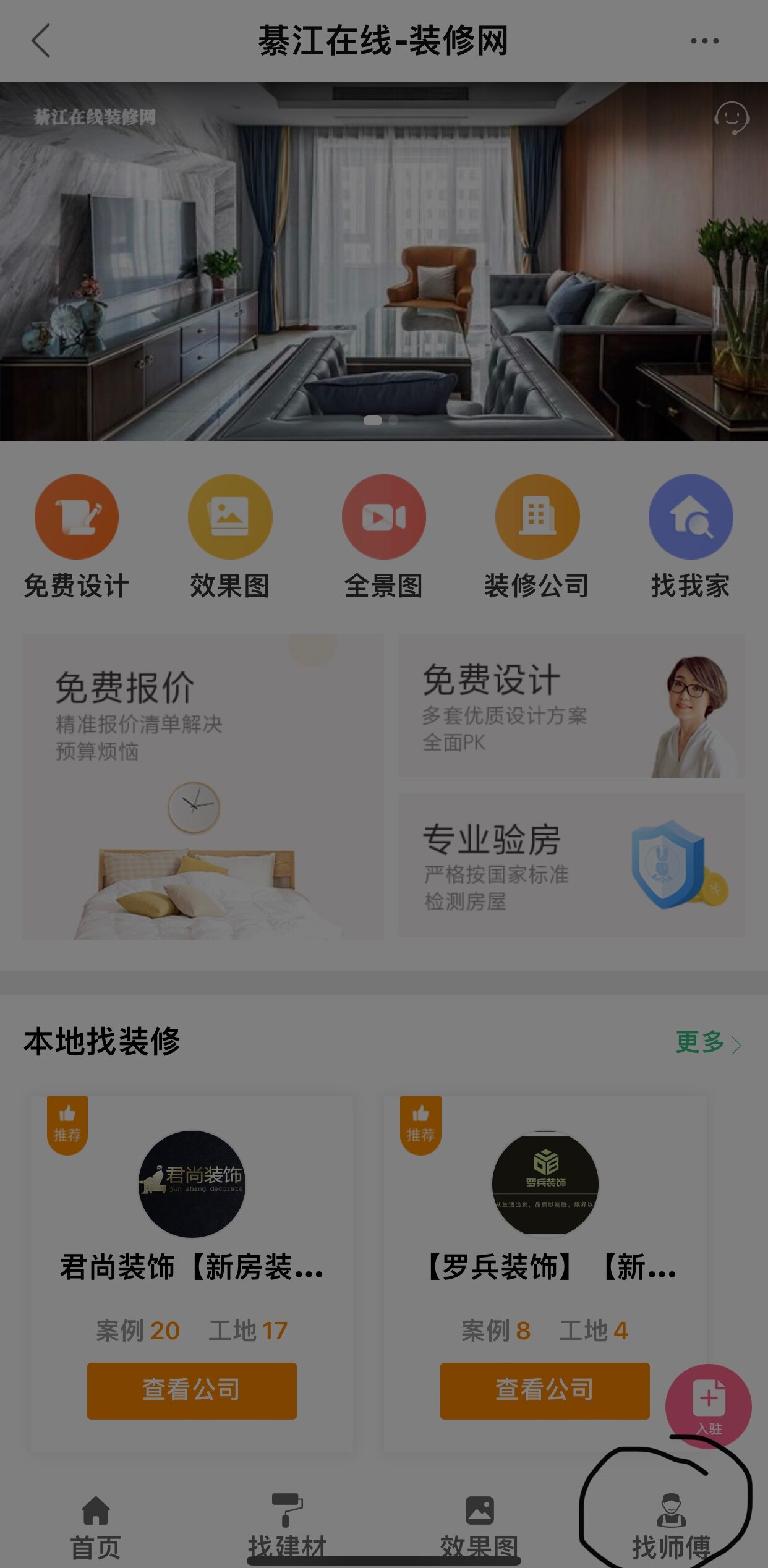Viewport: 768px width, 1568px height.
Task: Open the 免费报价 card
Action: click(203, 786)
